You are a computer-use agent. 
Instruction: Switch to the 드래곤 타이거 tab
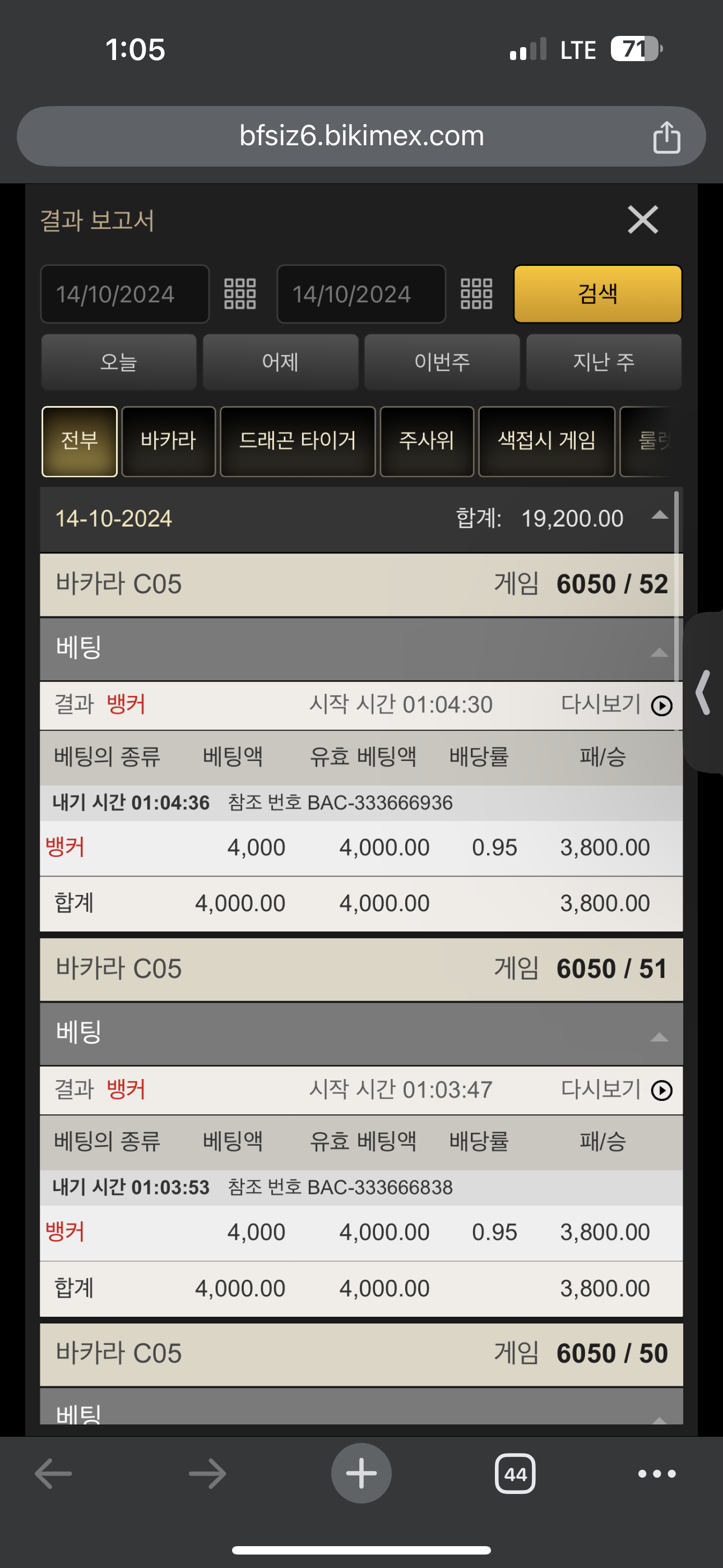(x=297, y=441)
